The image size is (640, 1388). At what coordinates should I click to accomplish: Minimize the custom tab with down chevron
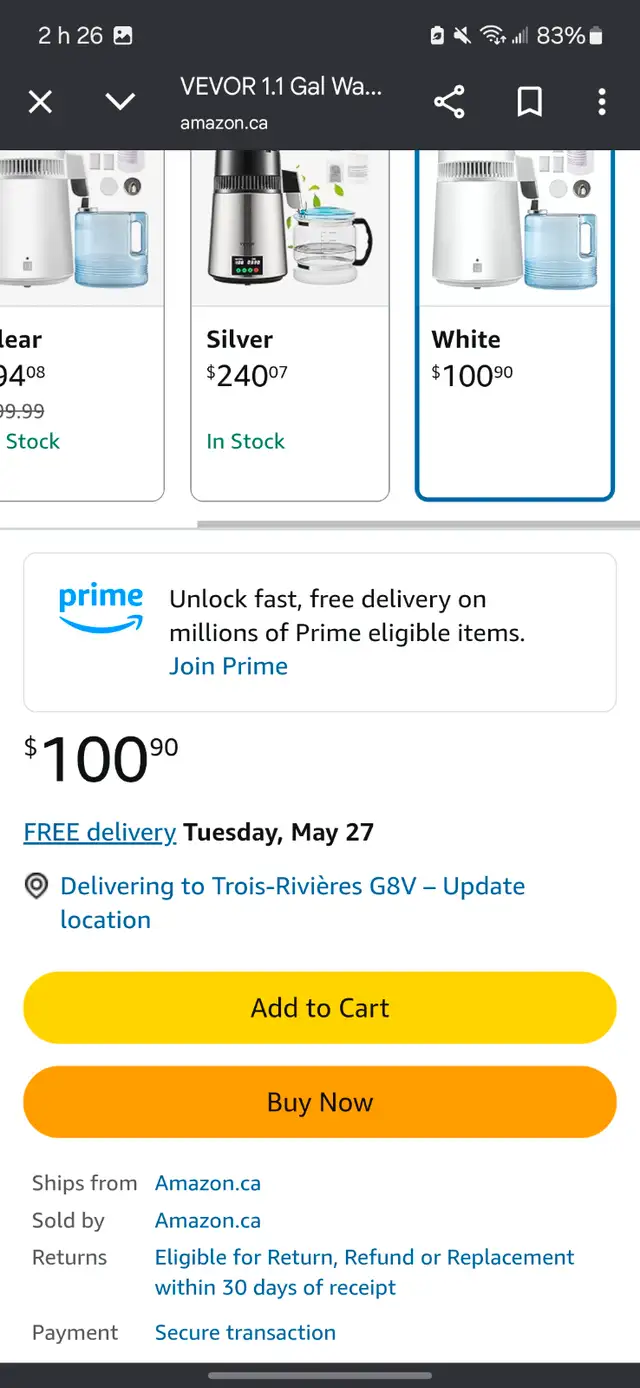click(x=120, y=101)
